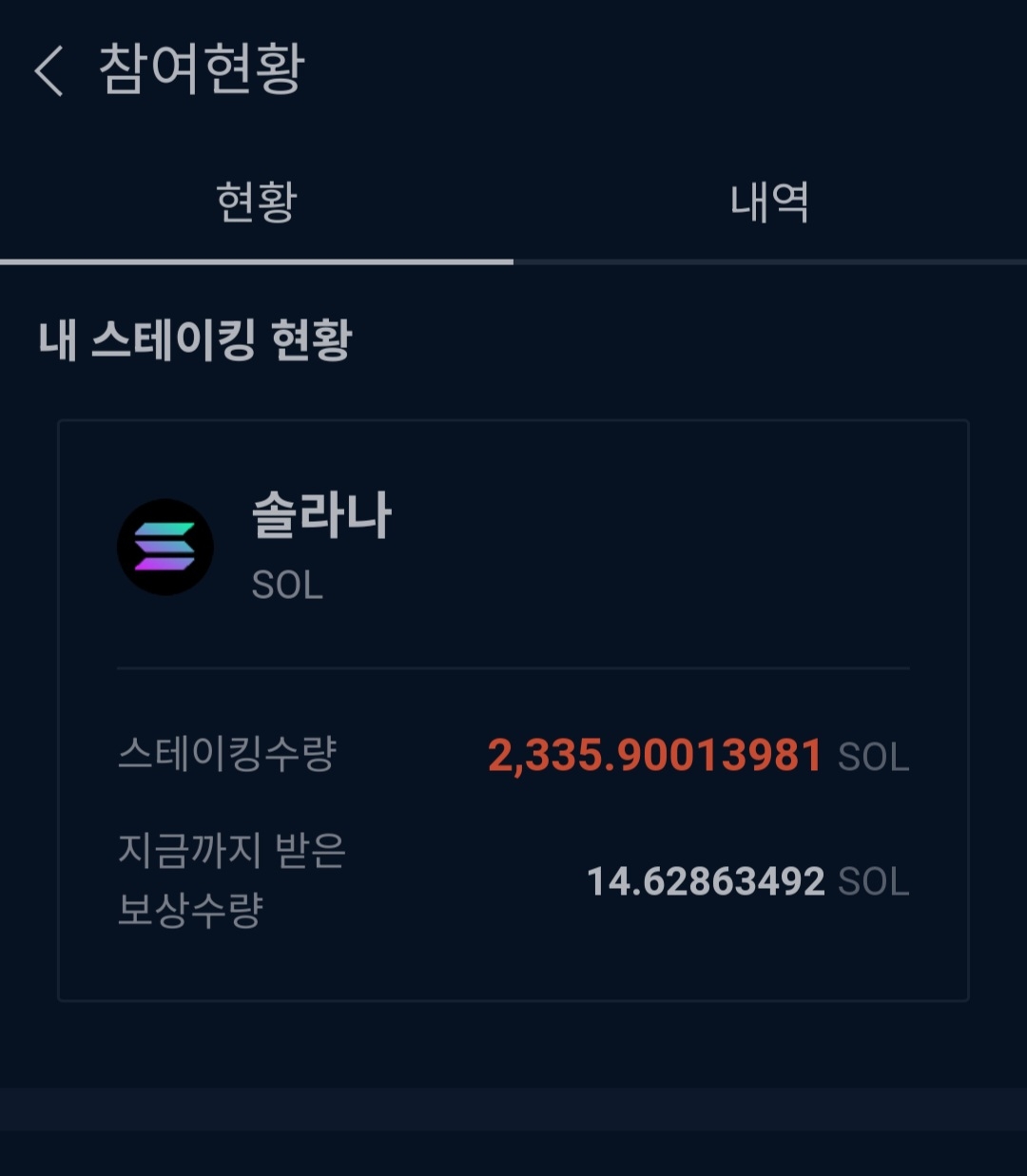This screenshot has height=1176, width=1027.
Task: Switch to the 내역 tab
Action: pyautogui.click(x=769, y=202)
